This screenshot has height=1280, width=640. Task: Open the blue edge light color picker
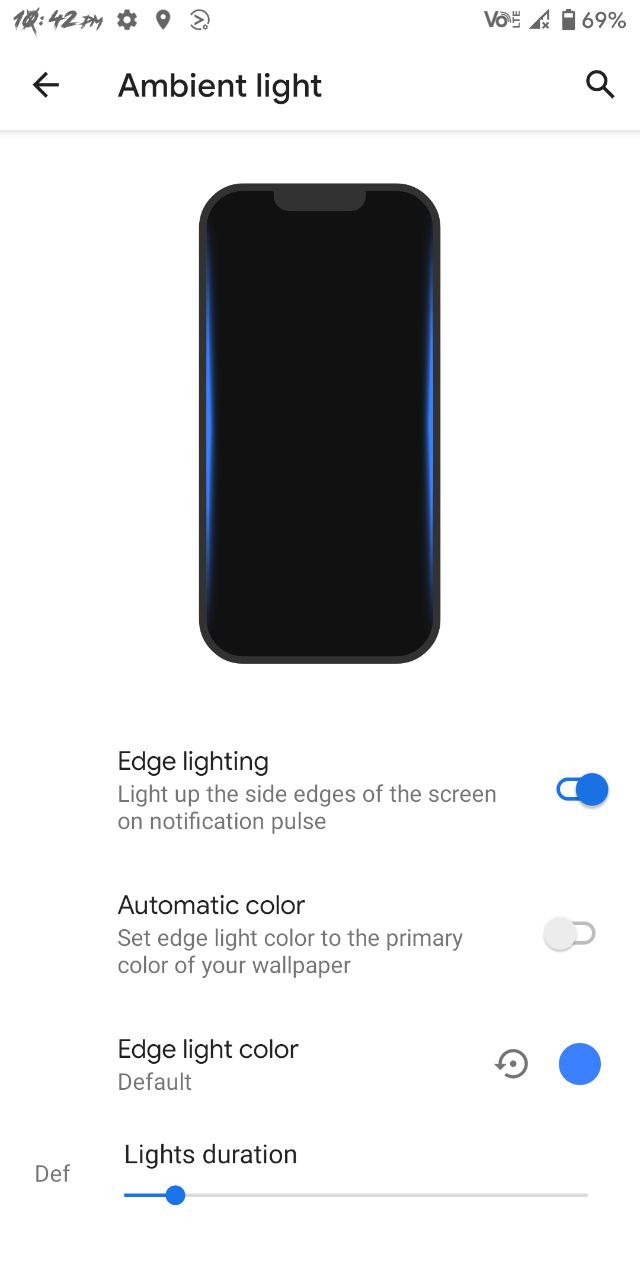pyautogui.click(x=579, y=1064)
